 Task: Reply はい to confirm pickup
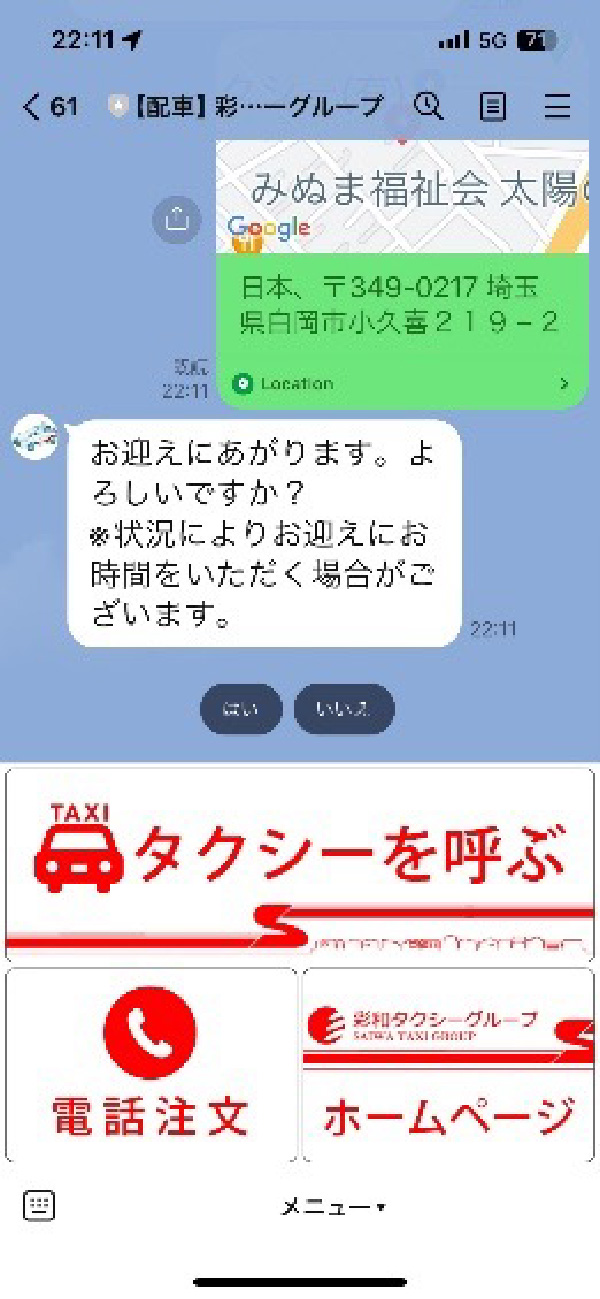(x=240, y=709)
